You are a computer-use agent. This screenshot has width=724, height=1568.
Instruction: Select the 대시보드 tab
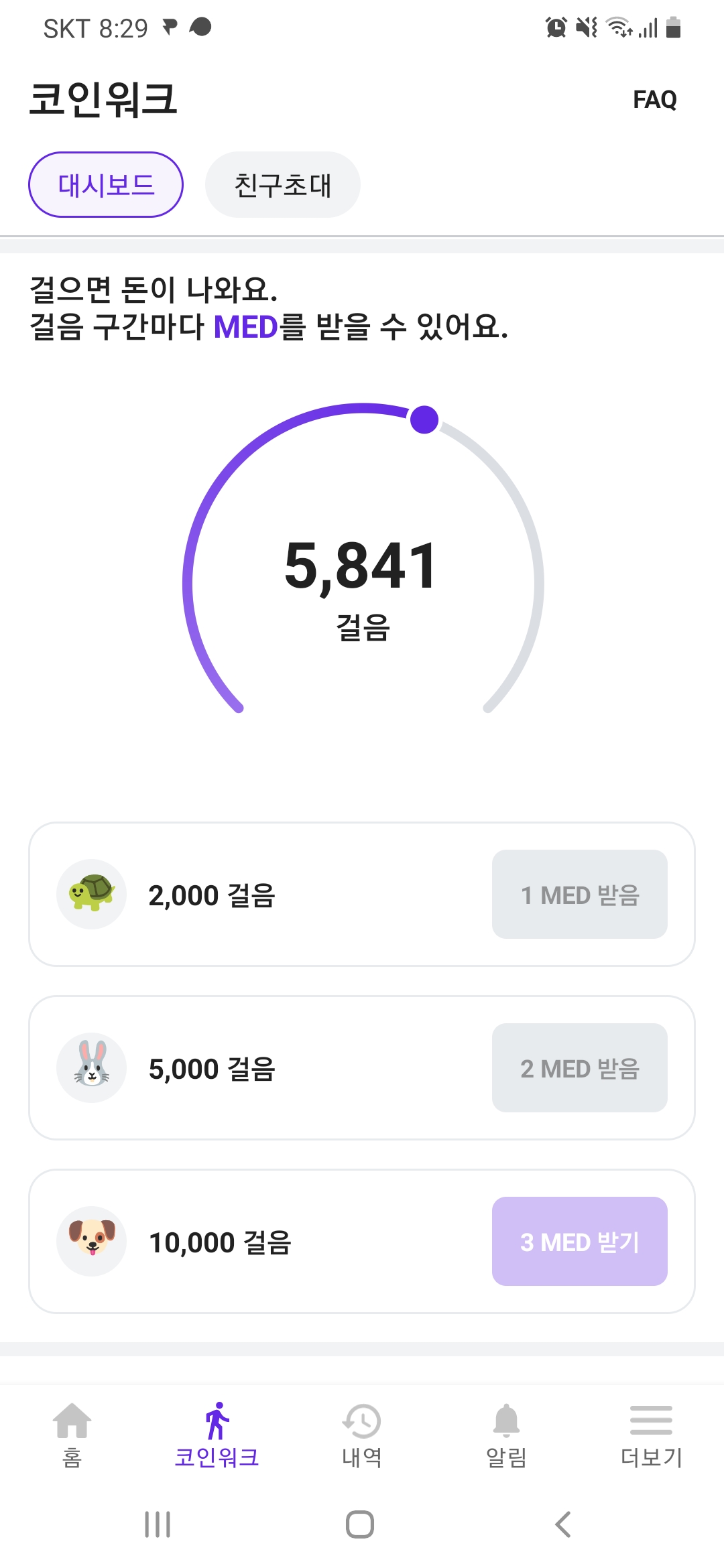click(x=106, y=185)
